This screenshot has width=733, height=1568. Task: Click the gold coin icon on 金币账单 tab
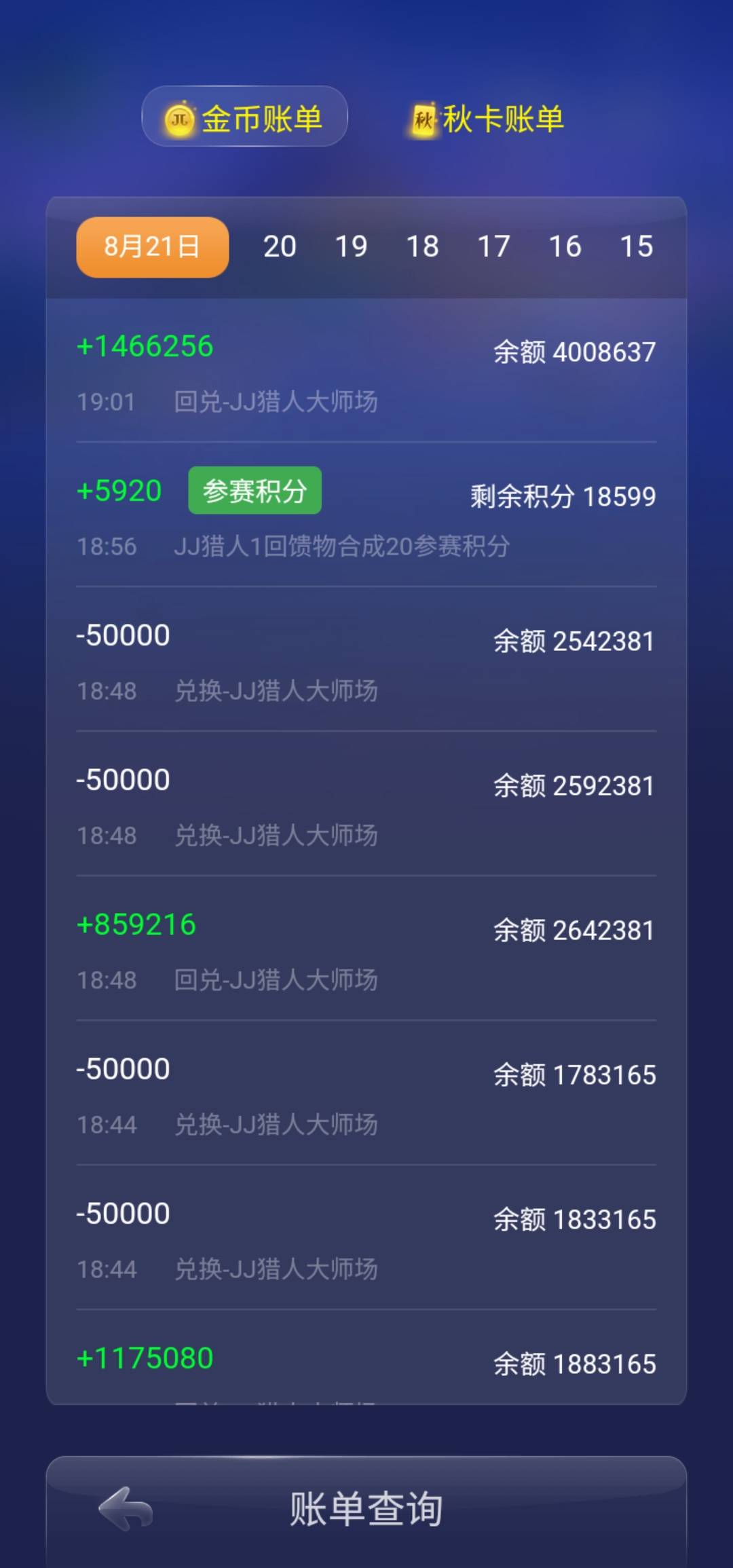point(180,117)
